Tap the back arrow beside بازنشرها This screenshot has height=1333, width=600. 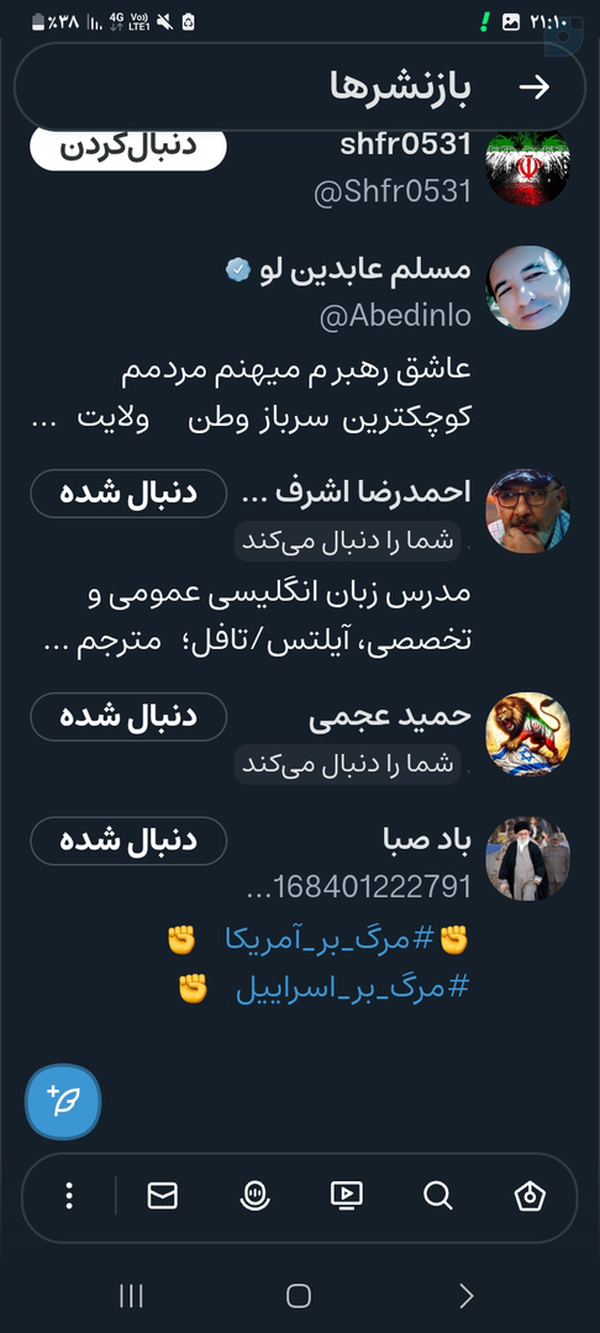point(535,87)
